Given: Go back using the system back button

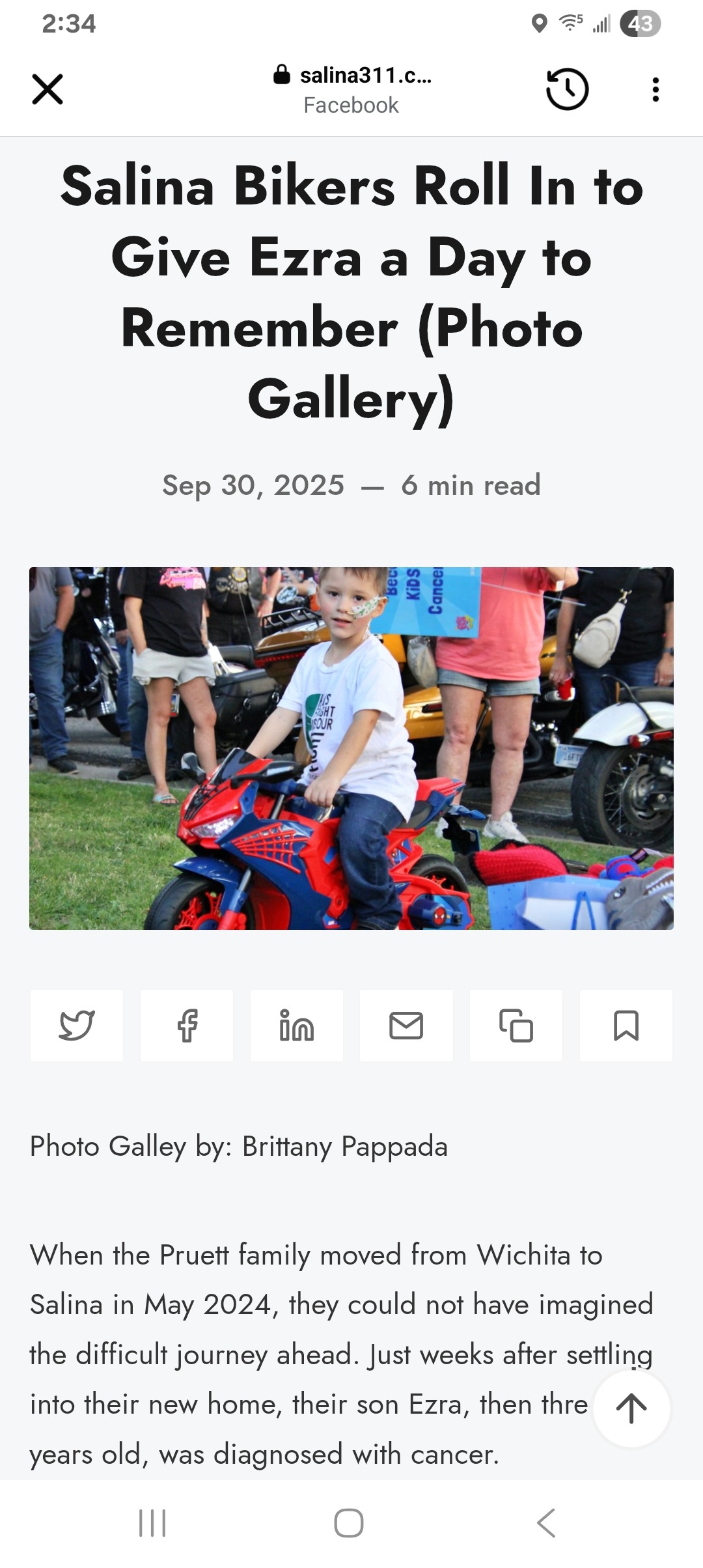Looking at the screenshot, I should click(546, 1523).
